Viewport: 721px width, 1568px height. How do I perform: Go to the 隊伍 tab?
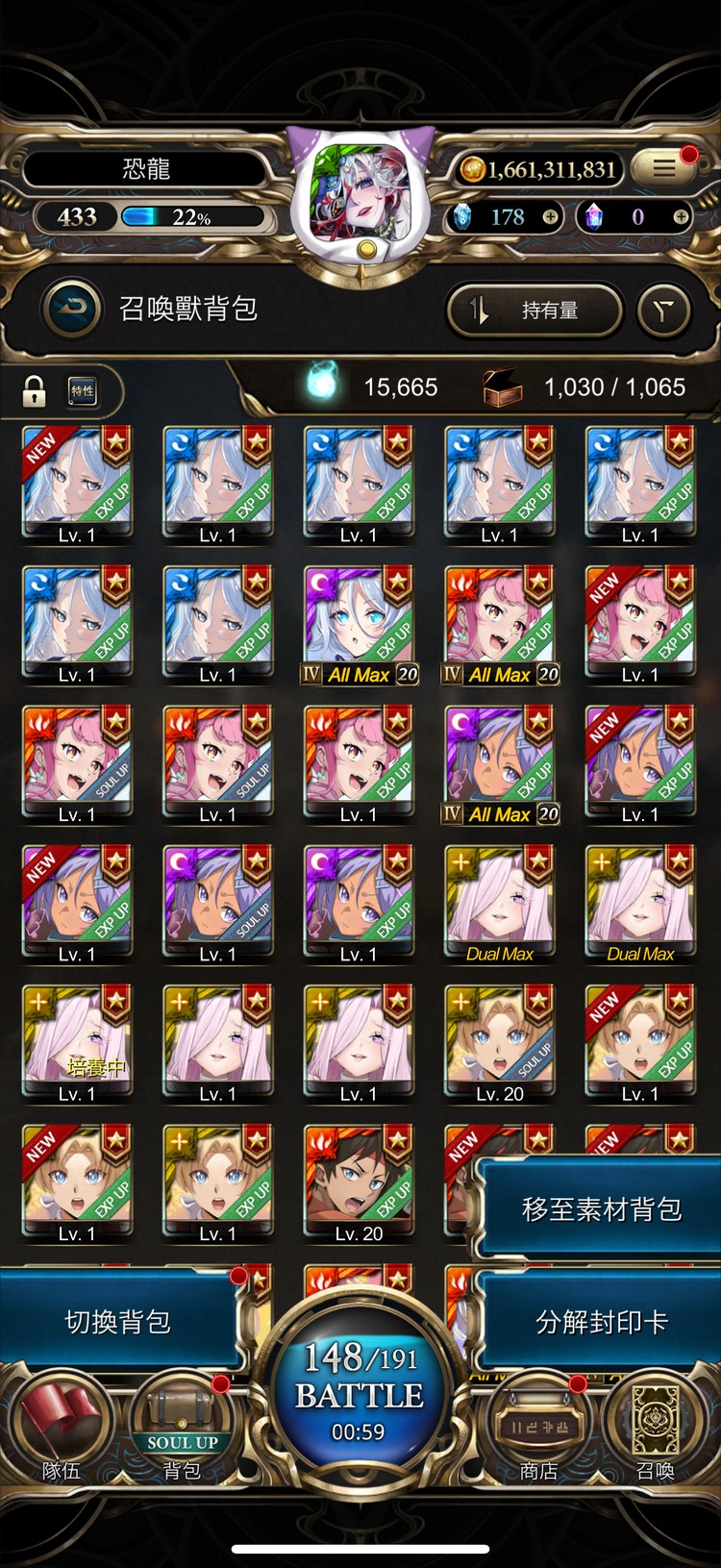tap(61, 1432)
